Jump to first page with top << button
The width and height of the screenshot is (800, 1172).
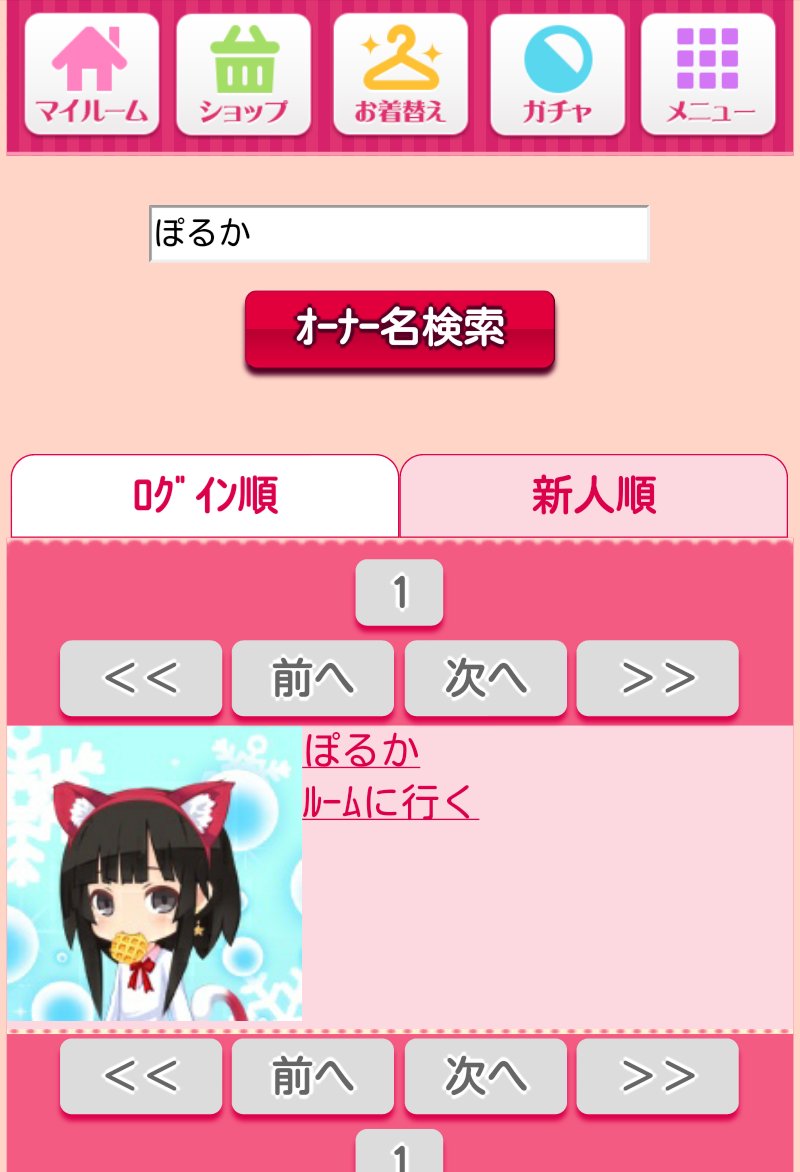pos(141,678)
